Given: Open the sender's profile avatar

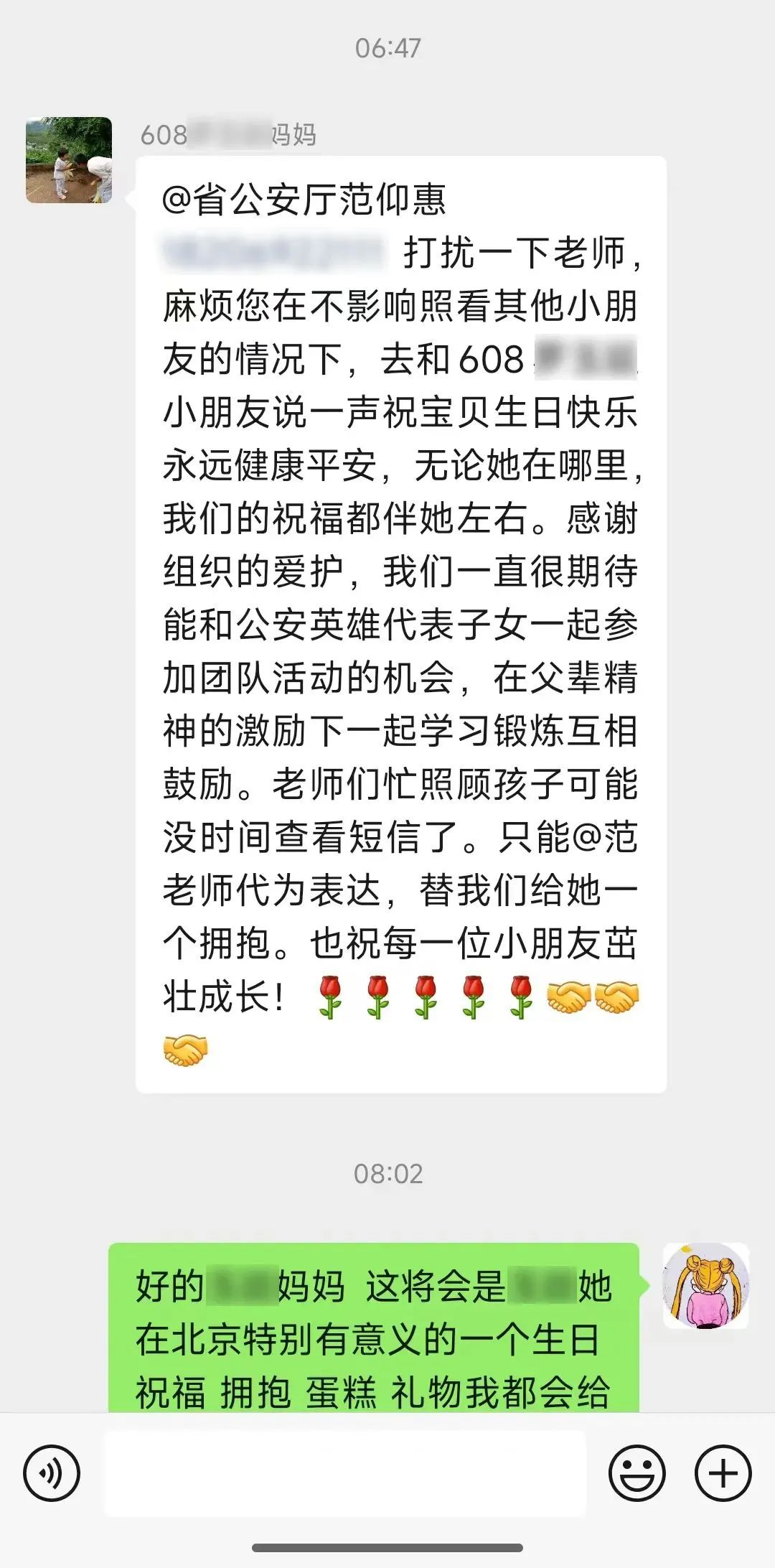Looking at the screenshot, I should [69, 161].
